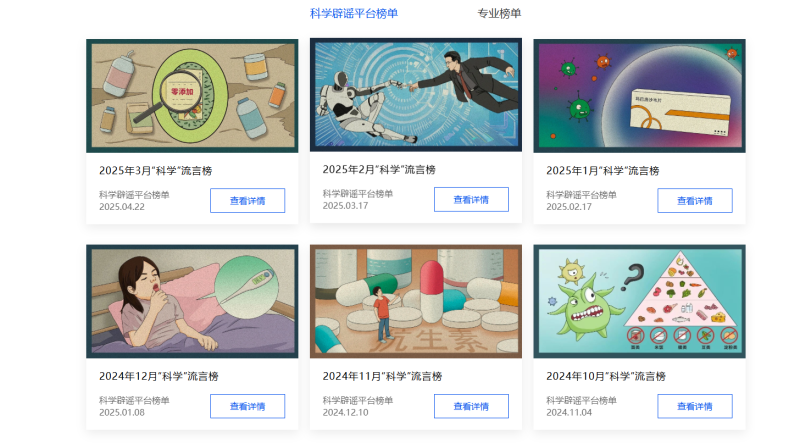Switch to the 专业榜单 tab

pos(498,14)
